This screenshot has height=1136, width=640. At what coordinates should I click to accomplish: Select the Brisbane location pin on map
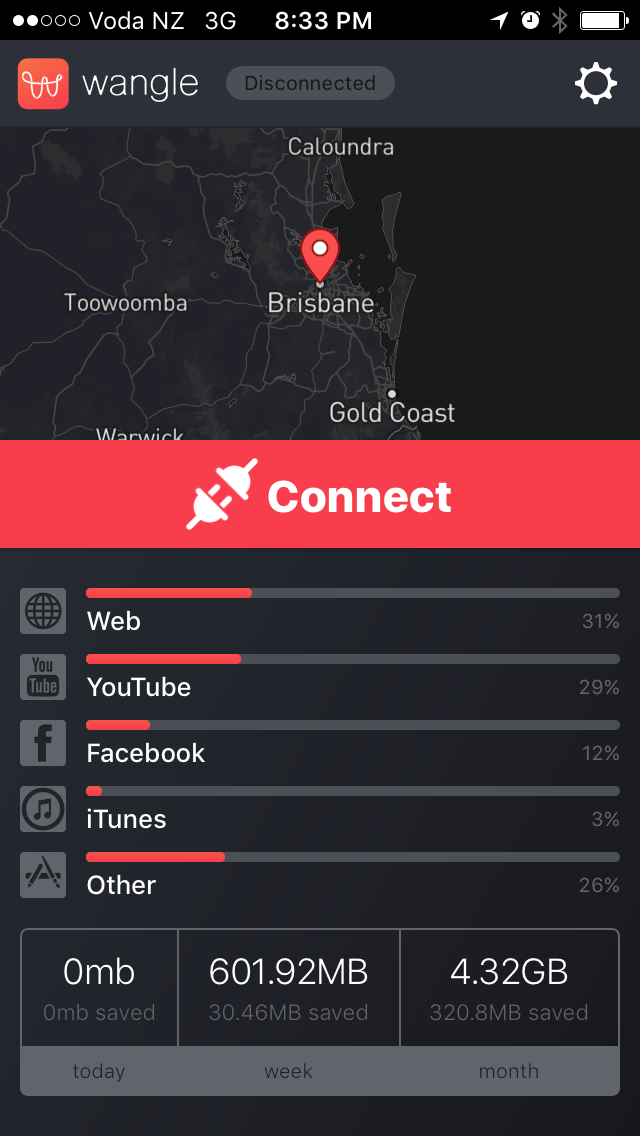pos(320,255)
